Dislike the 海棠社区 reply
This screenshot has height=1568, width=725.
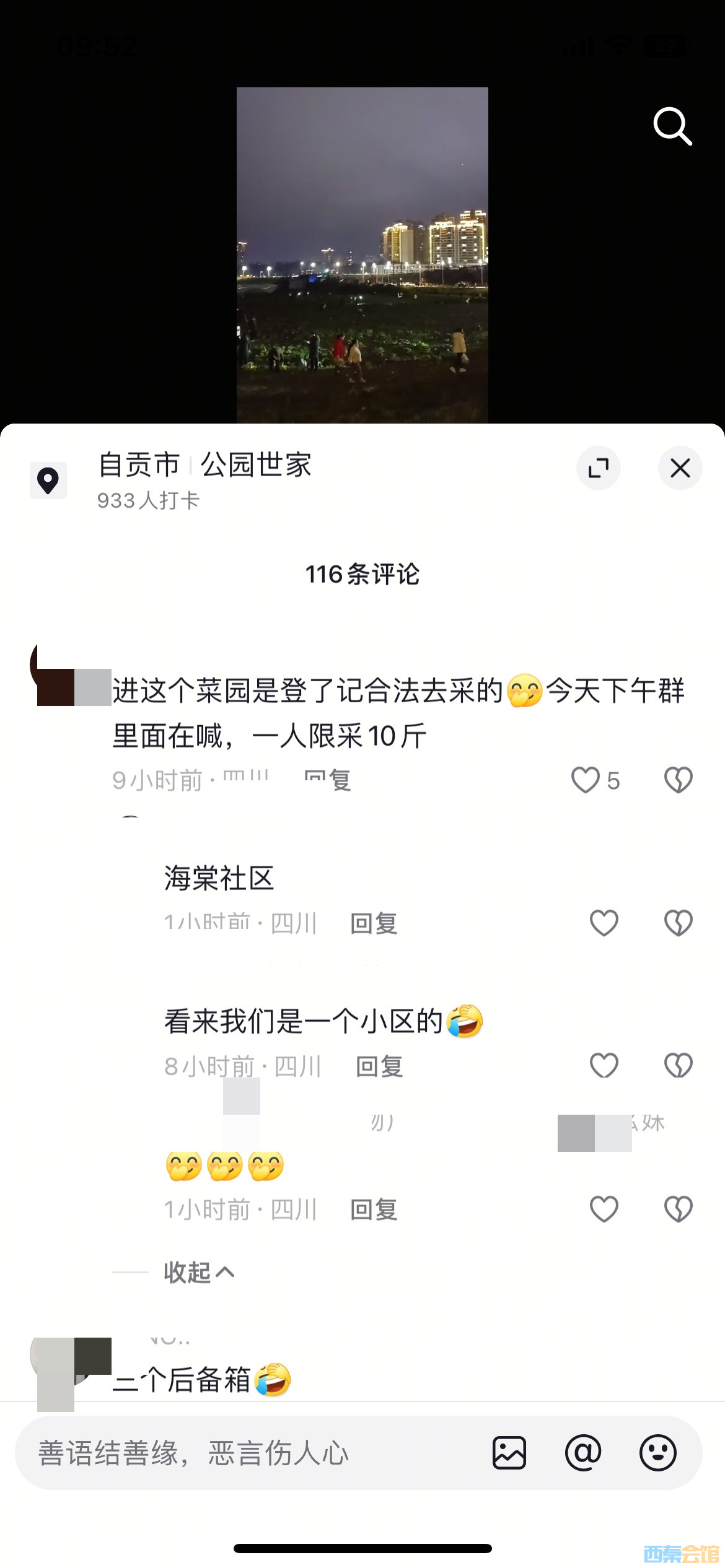(x=678, y=923)
